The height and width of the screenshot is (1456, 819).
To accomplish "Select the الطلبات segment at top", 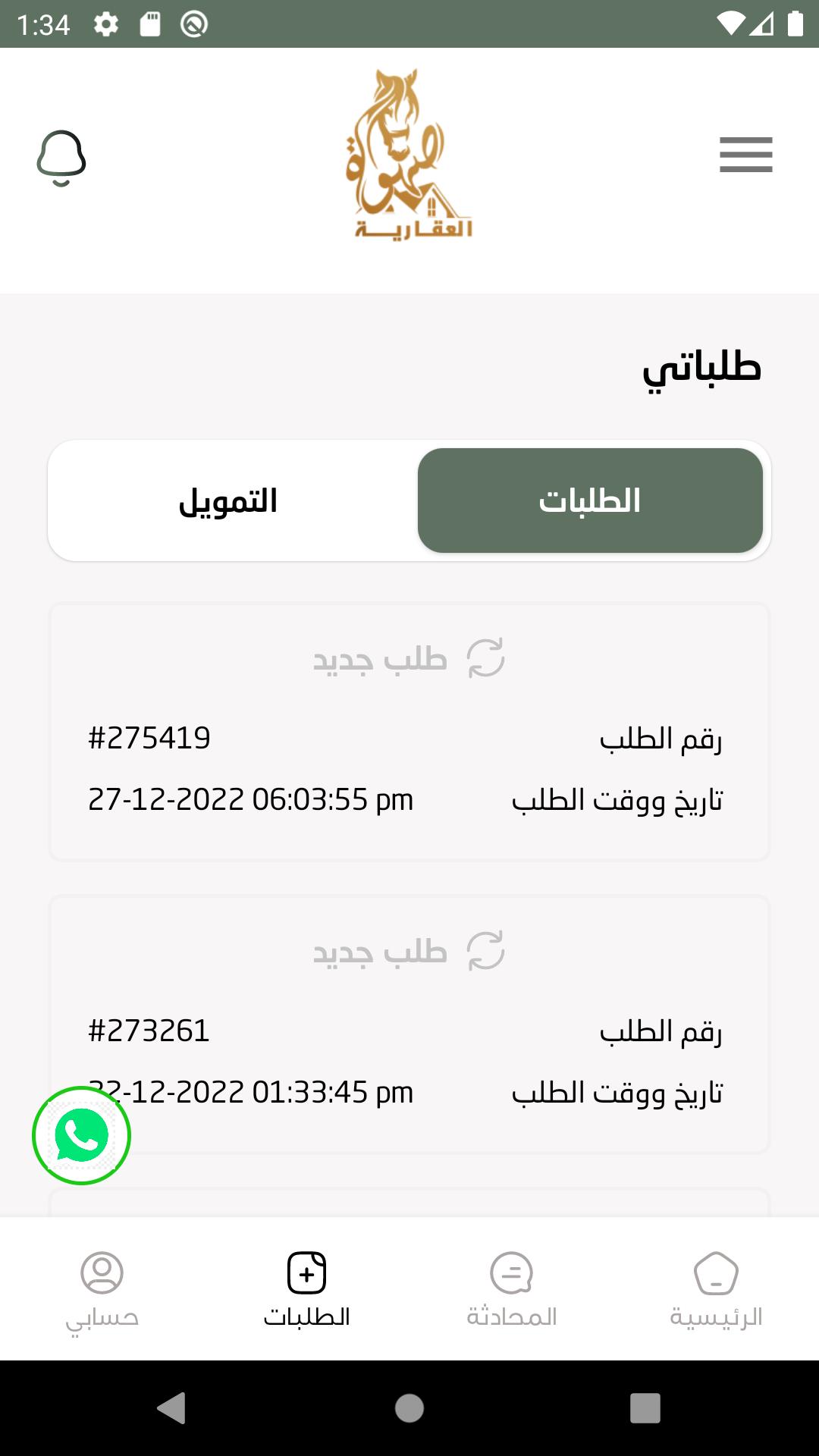I will 590,500.
